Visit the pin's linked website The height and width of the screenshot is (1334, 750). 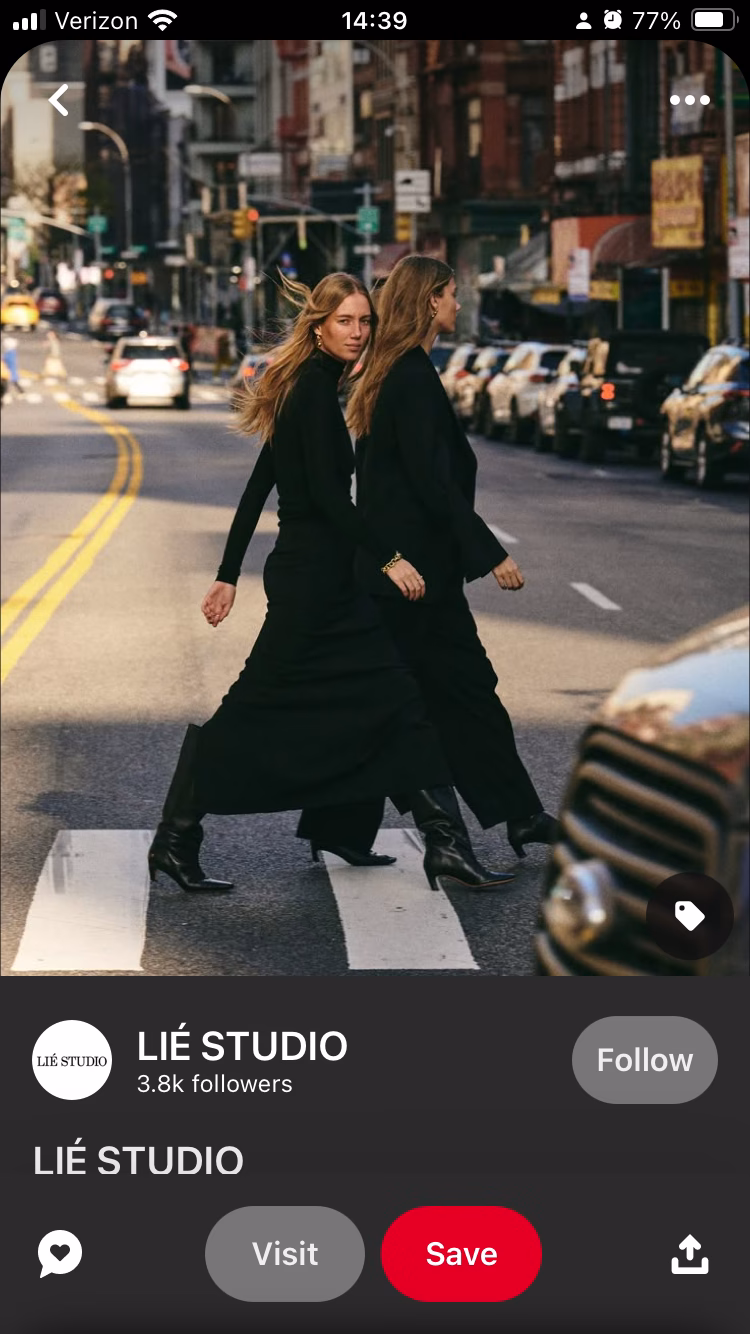(285, 1253)
